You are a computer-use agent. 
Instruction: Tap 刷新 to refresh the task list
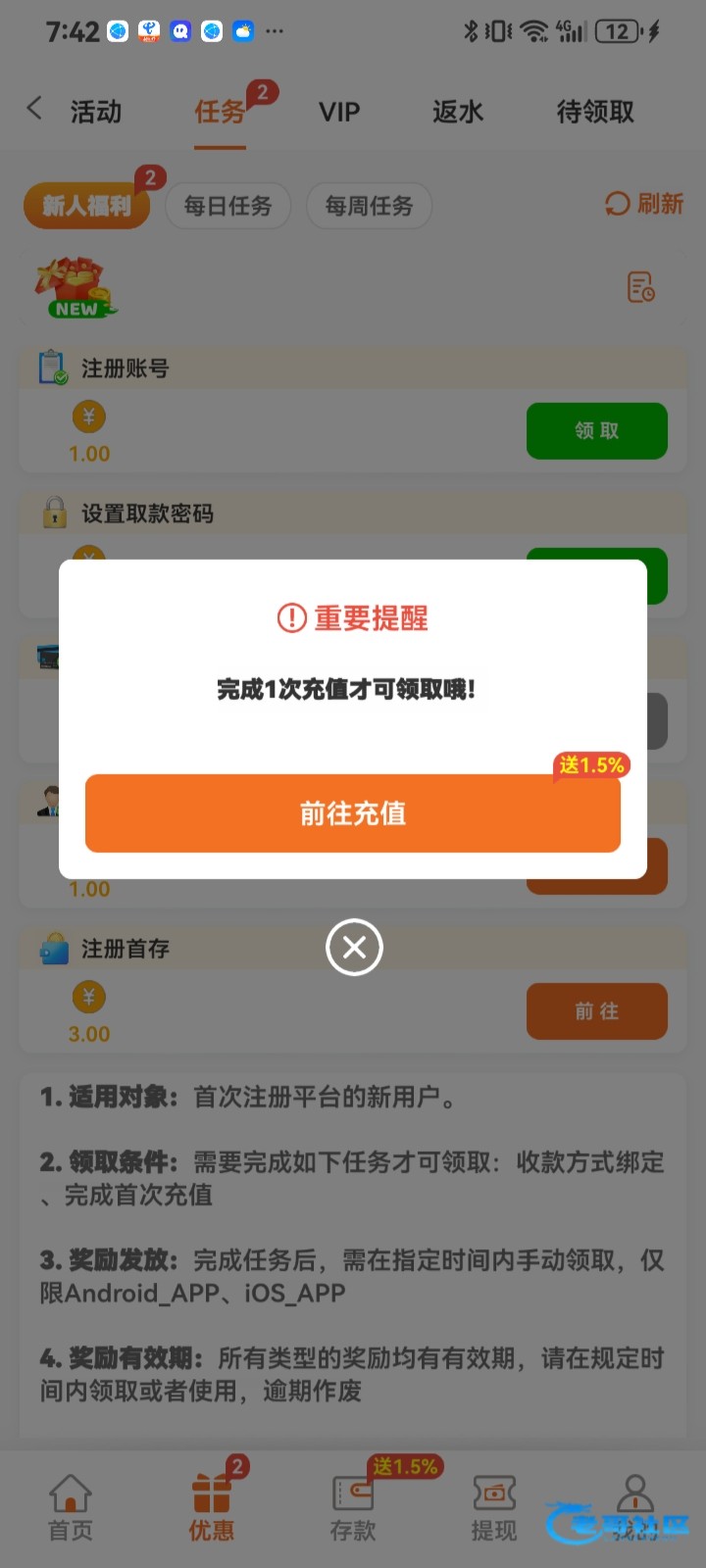[x=644, y=204]
